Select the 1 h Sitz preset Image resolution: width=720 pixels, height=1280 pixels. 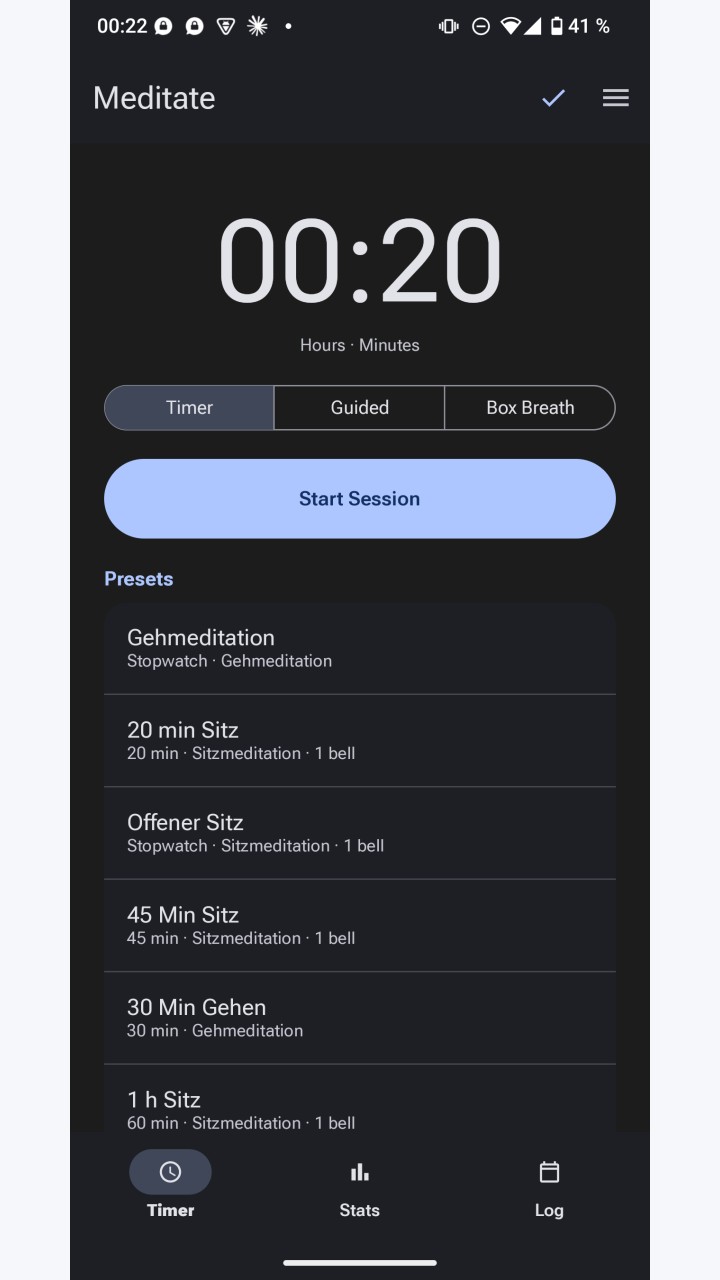tap(360, 1100)
